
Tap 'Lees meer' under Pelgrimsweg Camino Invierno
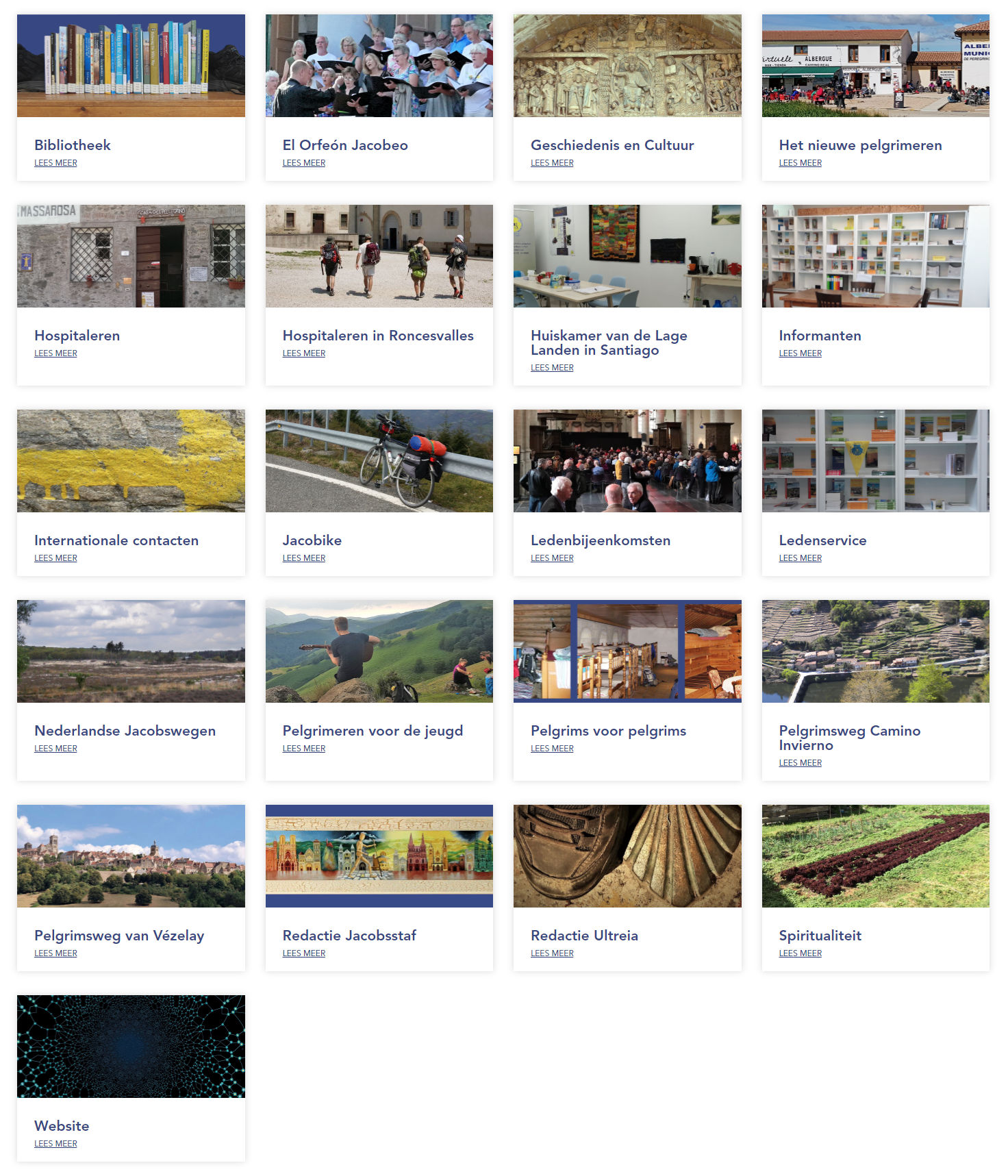pyautogui.click(x=800, y=763)
